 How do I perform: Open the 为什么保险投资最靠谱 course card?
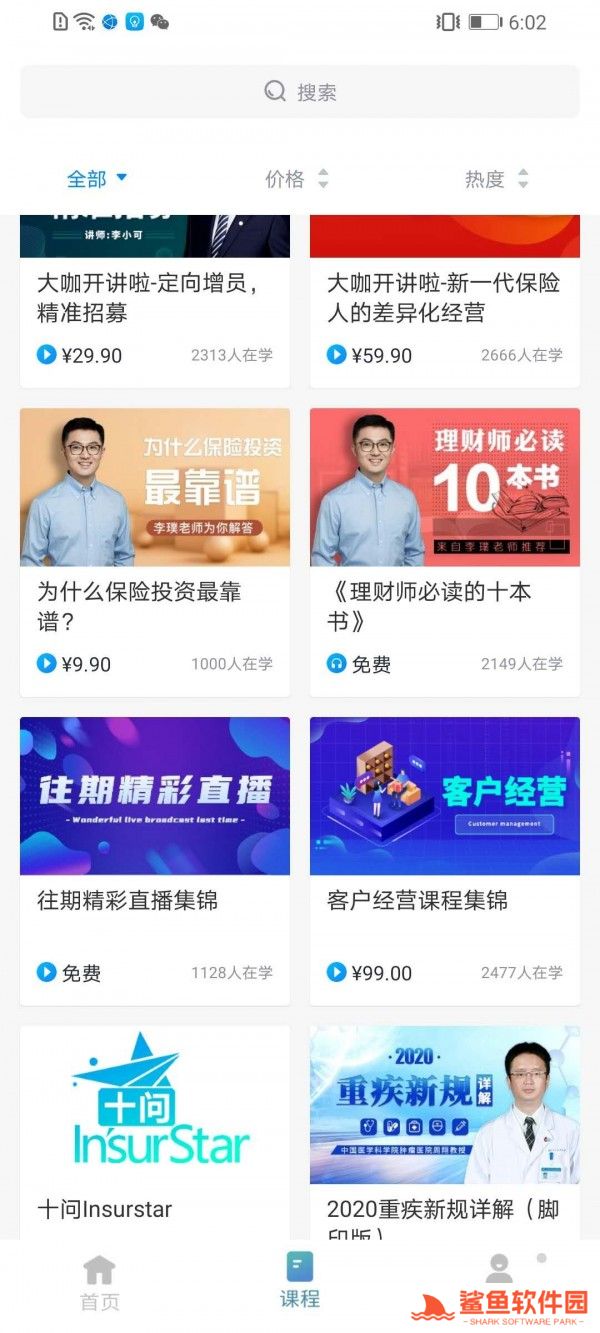click(x=155, y=550)
